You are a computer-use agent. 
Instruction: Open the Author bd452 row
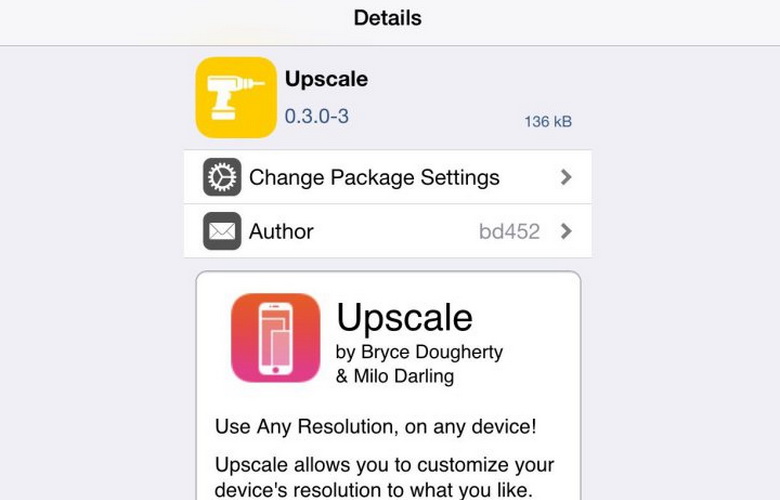[x=387, y=232]
